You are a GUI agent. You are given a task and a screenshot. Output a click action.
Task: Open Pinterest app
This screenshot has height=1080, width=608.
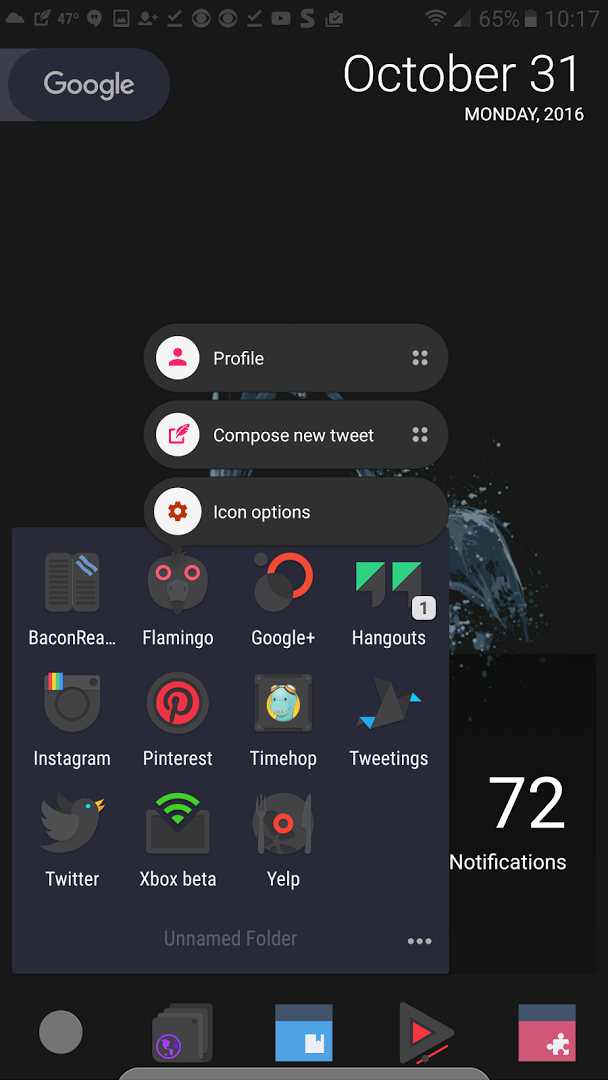point(178,704)
